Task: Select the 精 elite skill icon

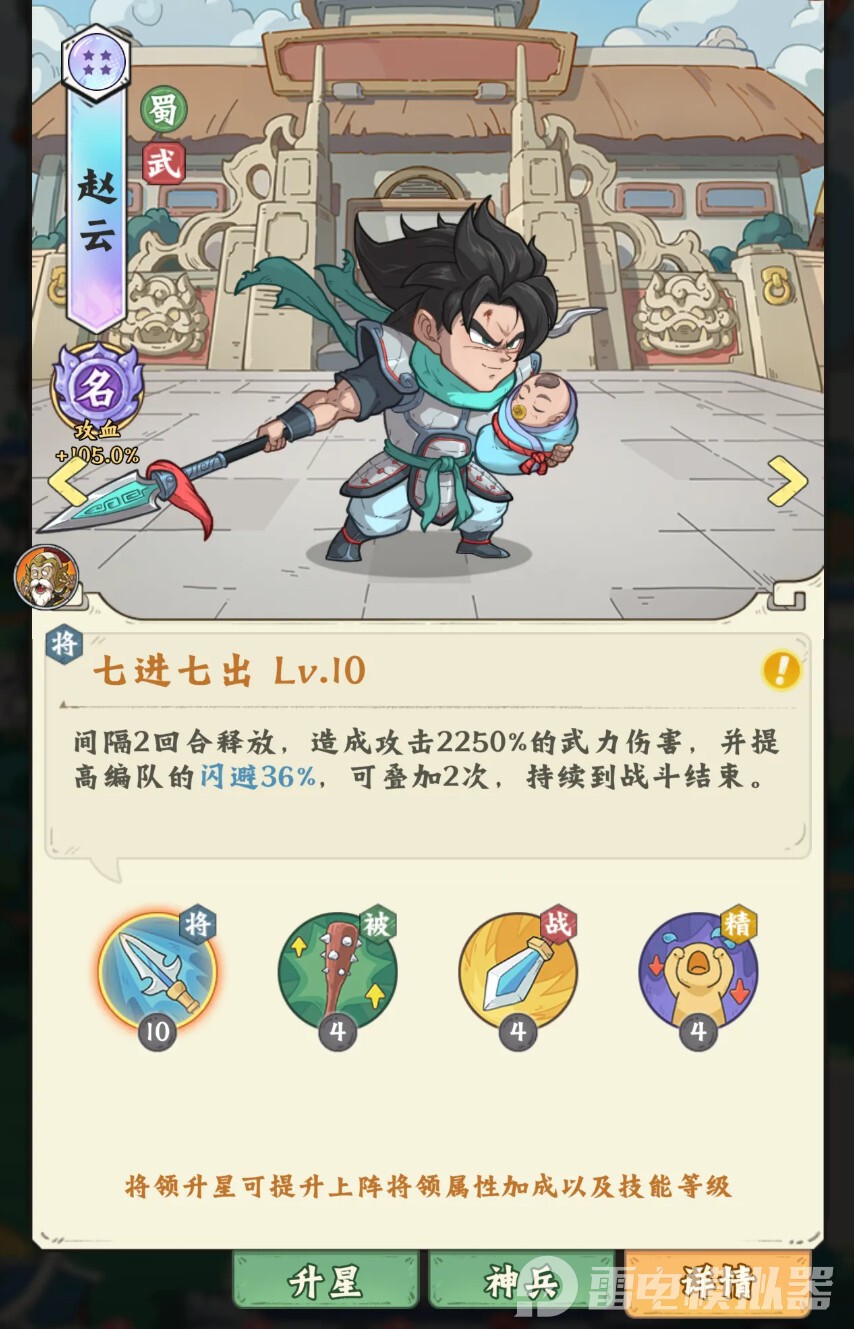Action: point(697,972)
